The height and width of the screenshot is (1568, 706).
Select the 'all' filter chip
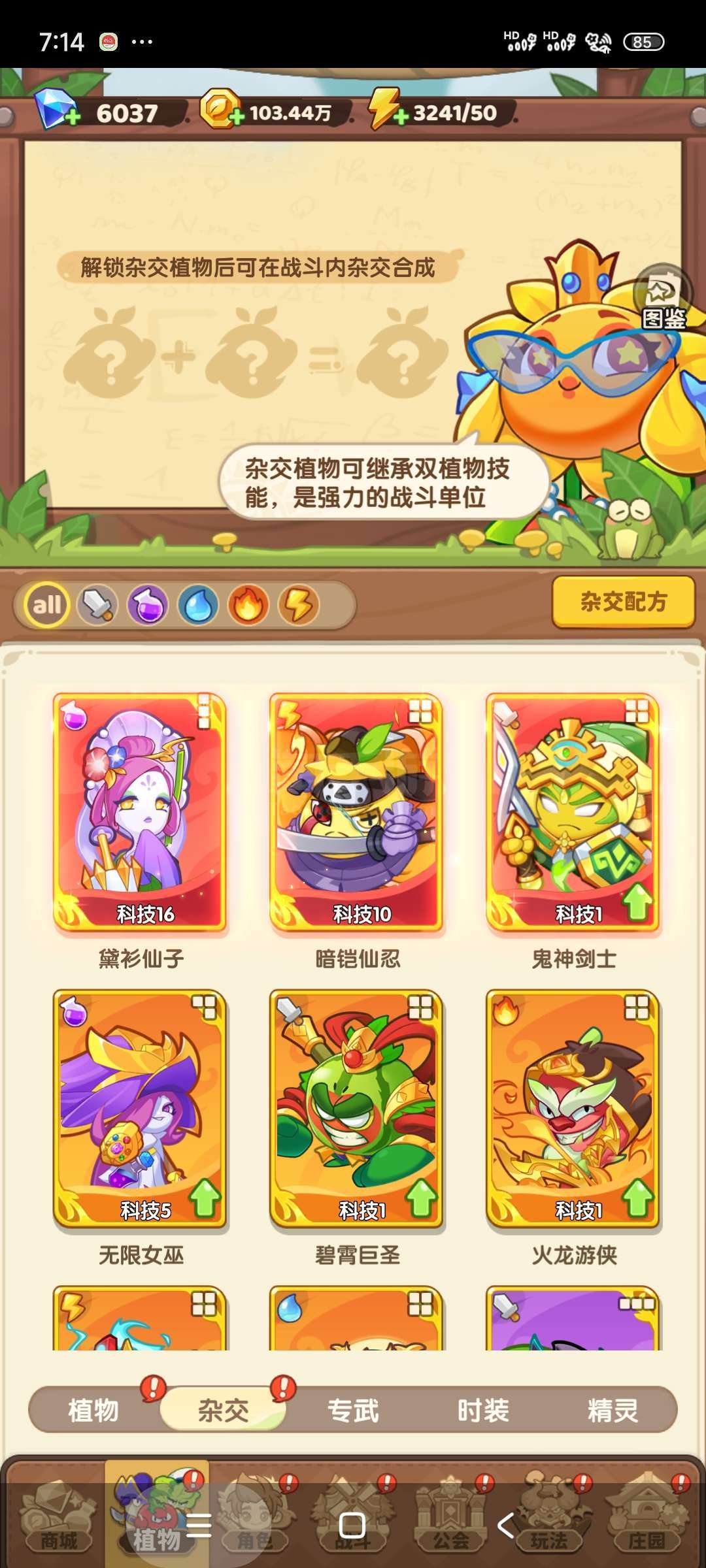(47, 604)
